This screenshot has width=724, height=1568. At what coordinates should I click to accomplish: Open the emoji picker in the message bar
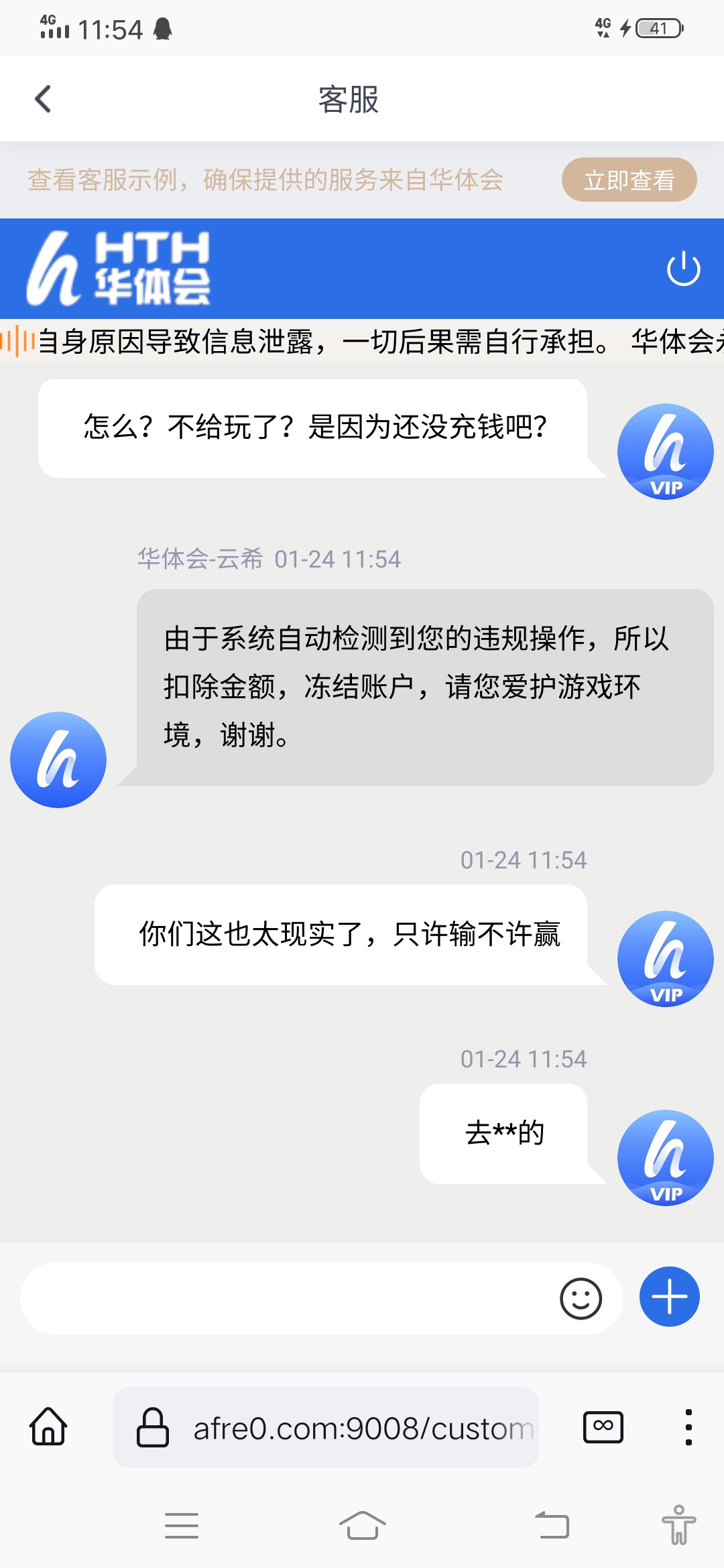coord(581,1297)
